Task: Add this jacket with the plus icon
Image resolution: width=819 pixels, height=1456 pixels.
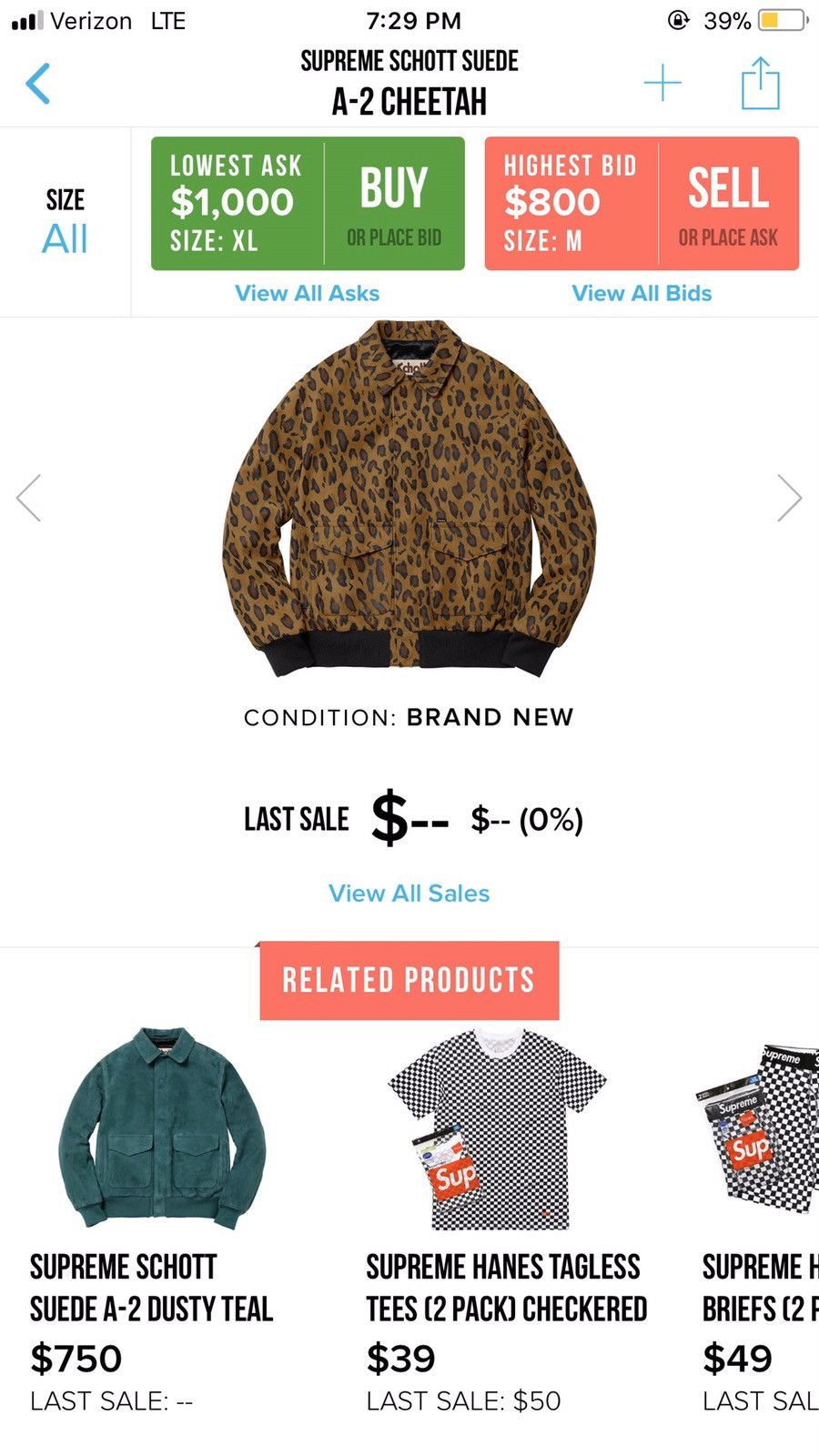Action: (x=662, y=84)
